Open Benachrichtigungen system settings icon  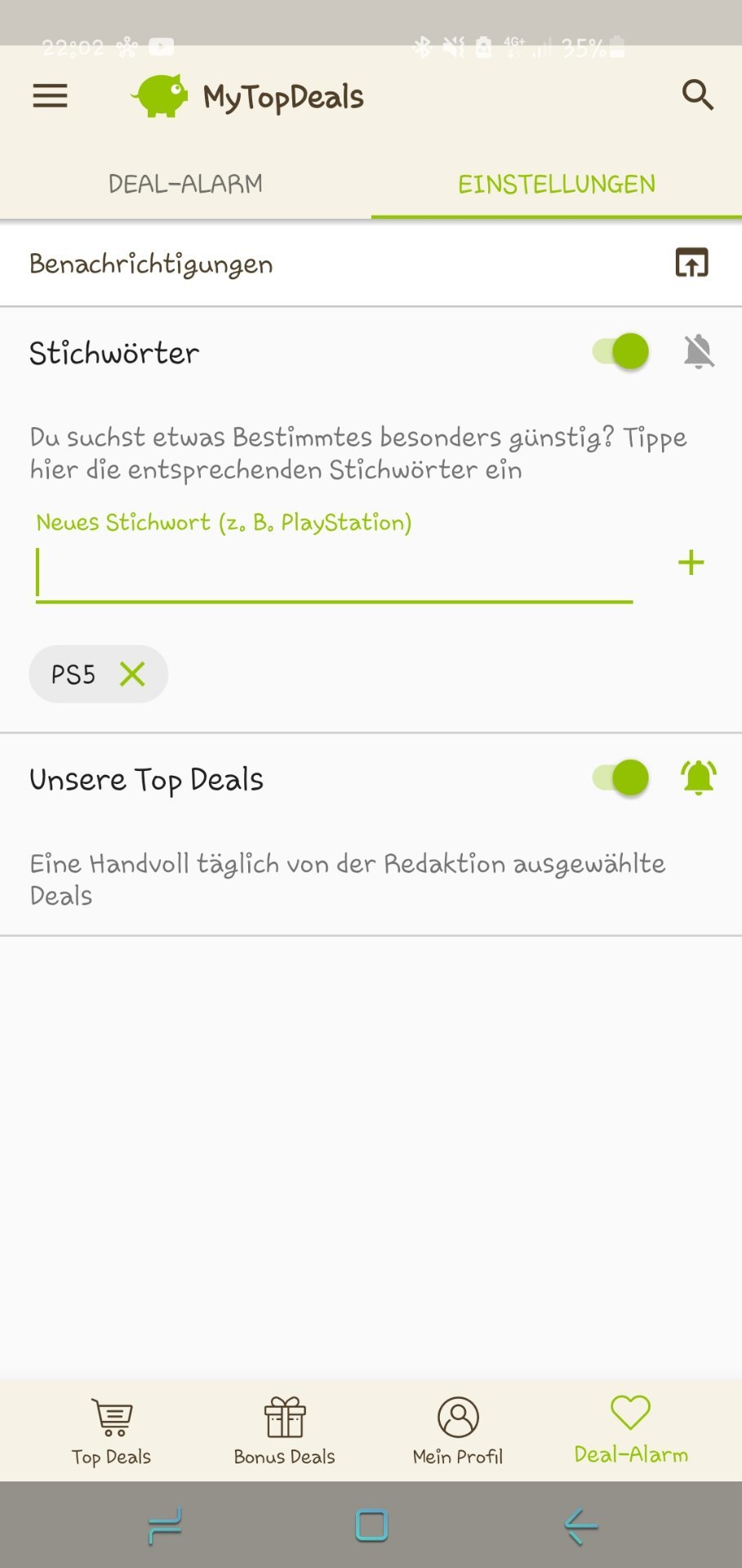(x=691, y=263)
